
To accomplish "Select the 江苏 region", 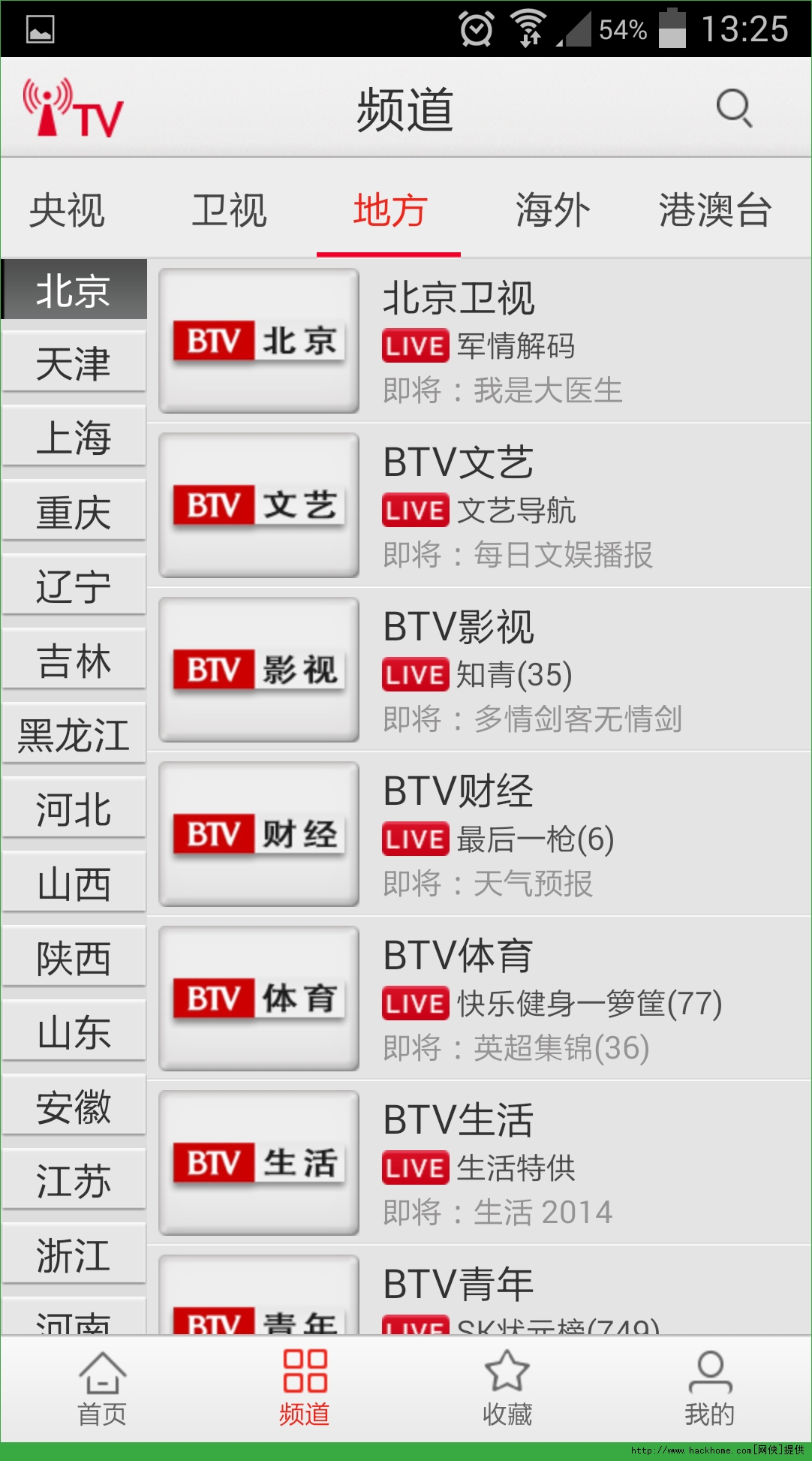I will 74,1181.
